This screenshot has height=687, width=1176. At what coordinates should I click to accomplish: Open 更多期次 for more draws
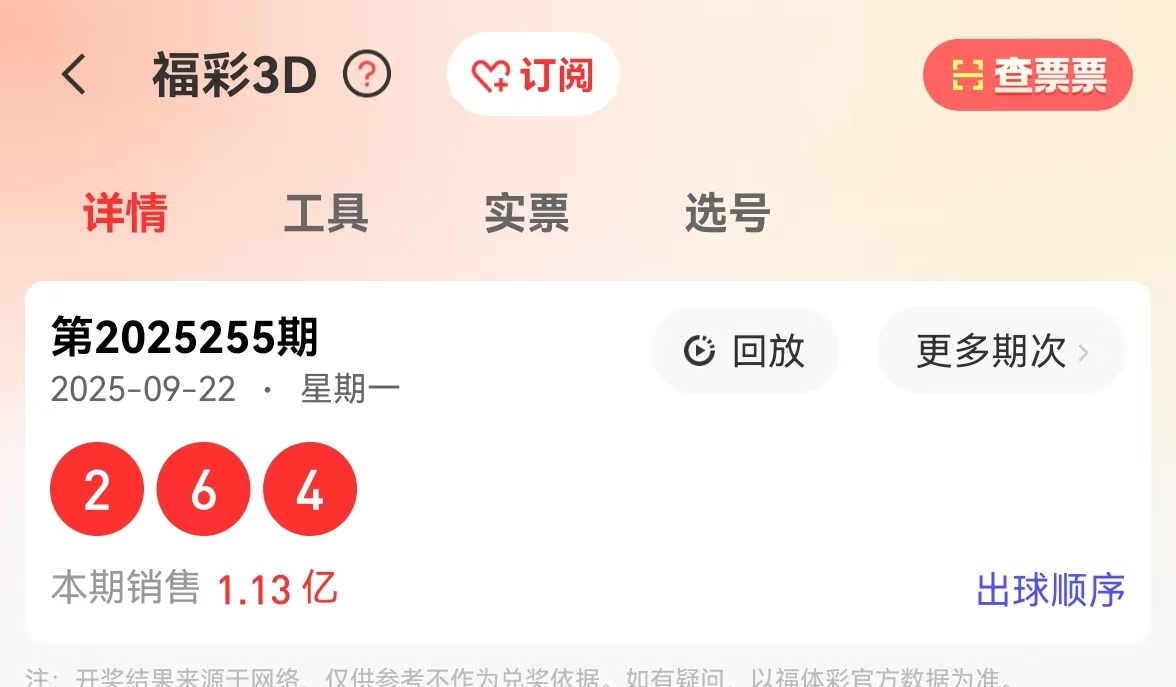(x=1001, y=351)
